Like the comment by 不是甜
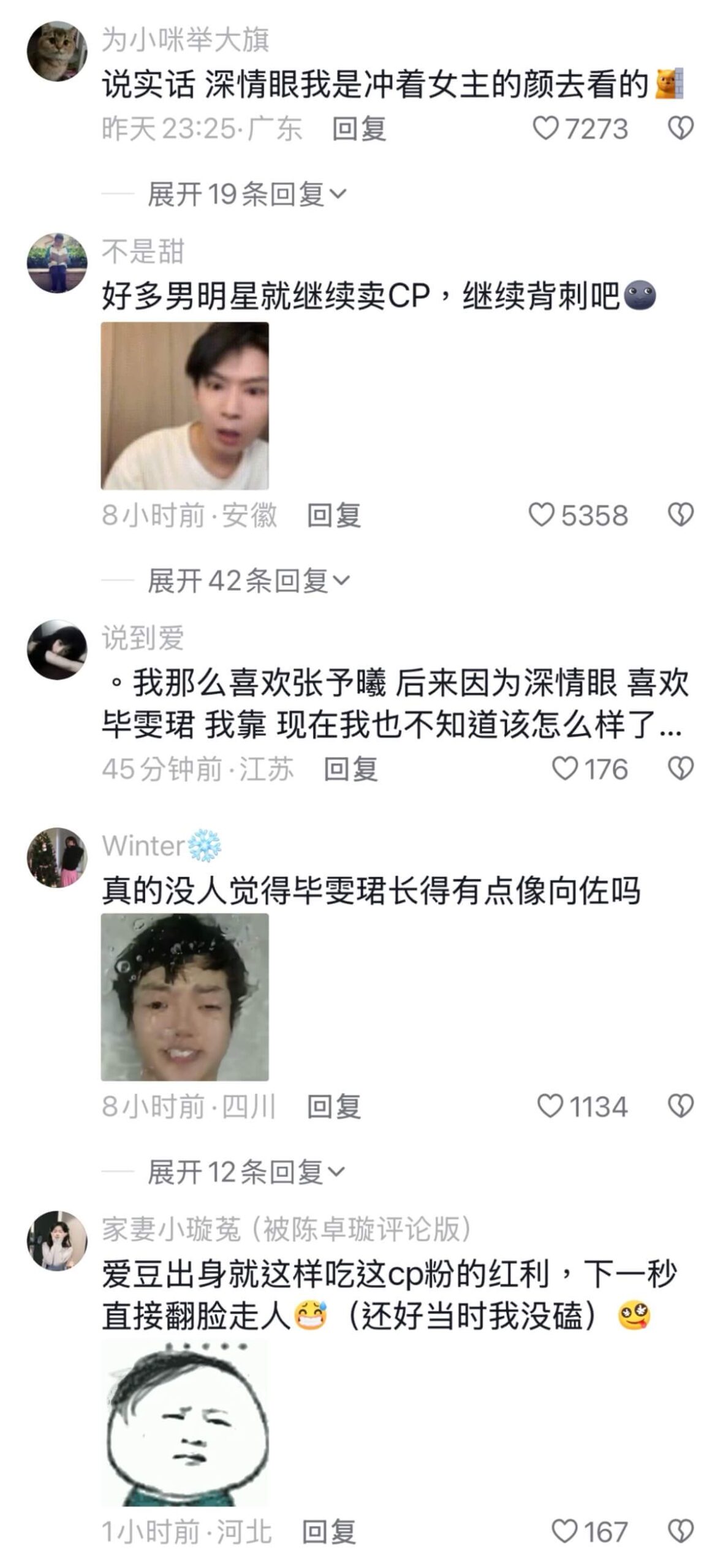 point(541,515)
